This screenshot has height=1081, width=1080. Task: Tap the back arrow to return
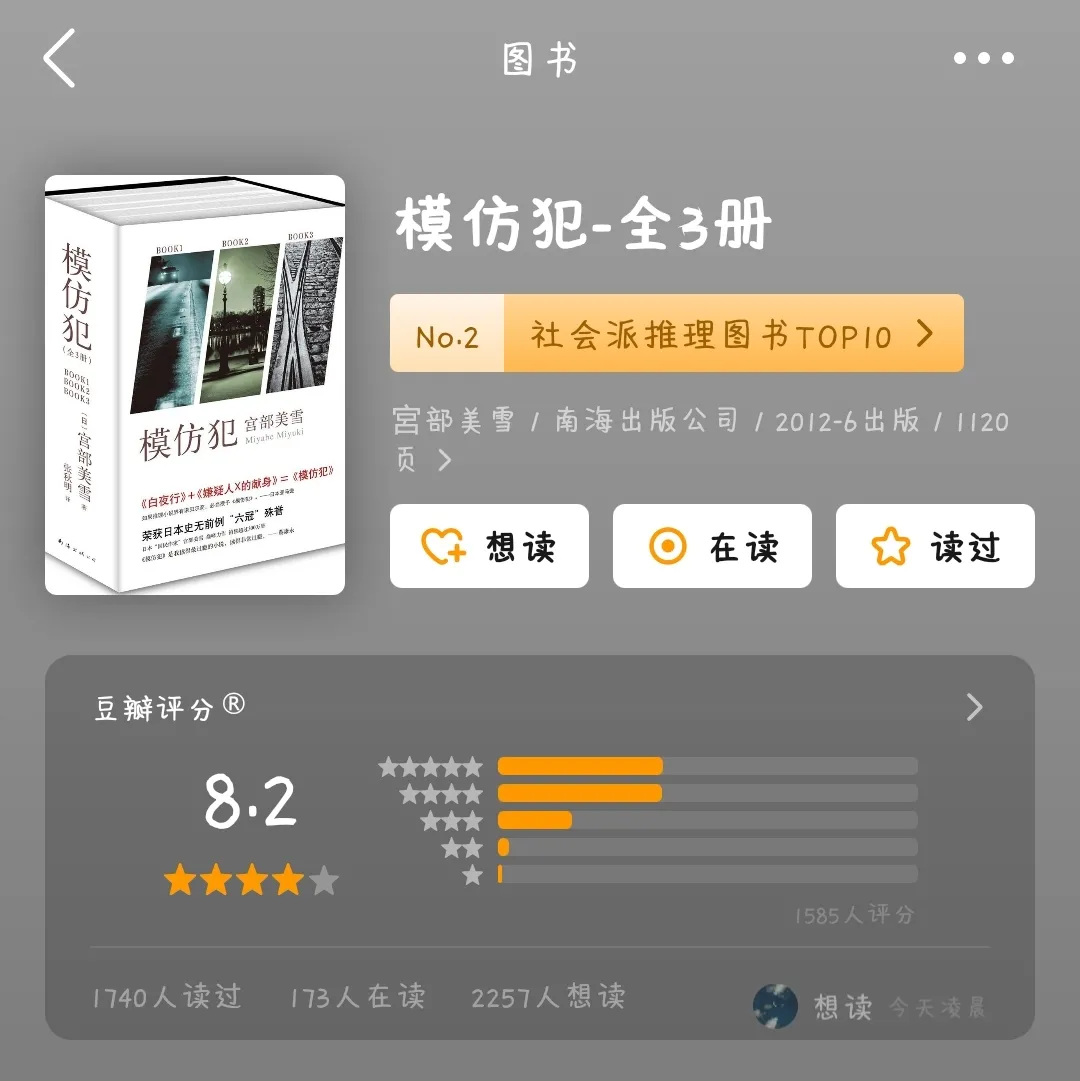click(x=60, y=58)
